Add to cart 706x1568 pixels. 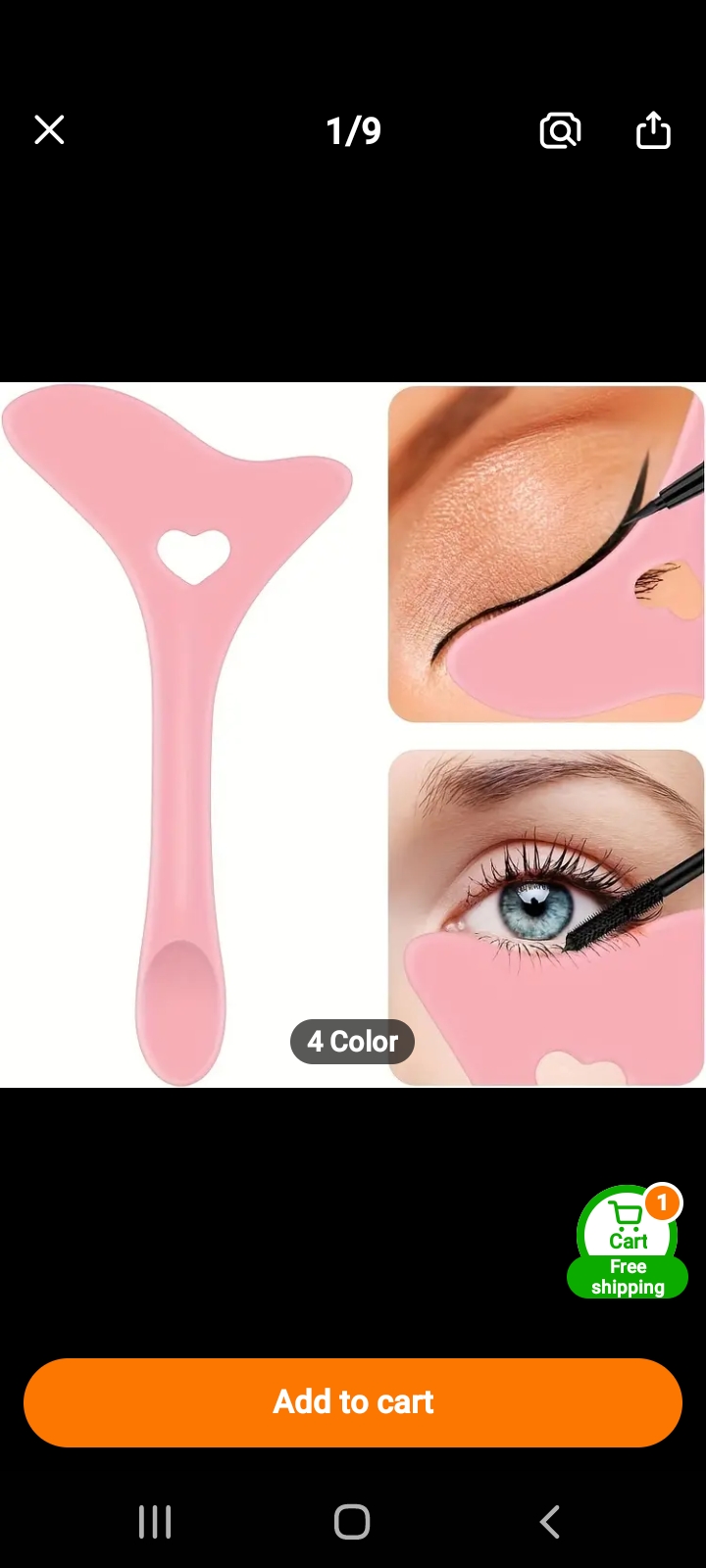(x=353, y=1401)
